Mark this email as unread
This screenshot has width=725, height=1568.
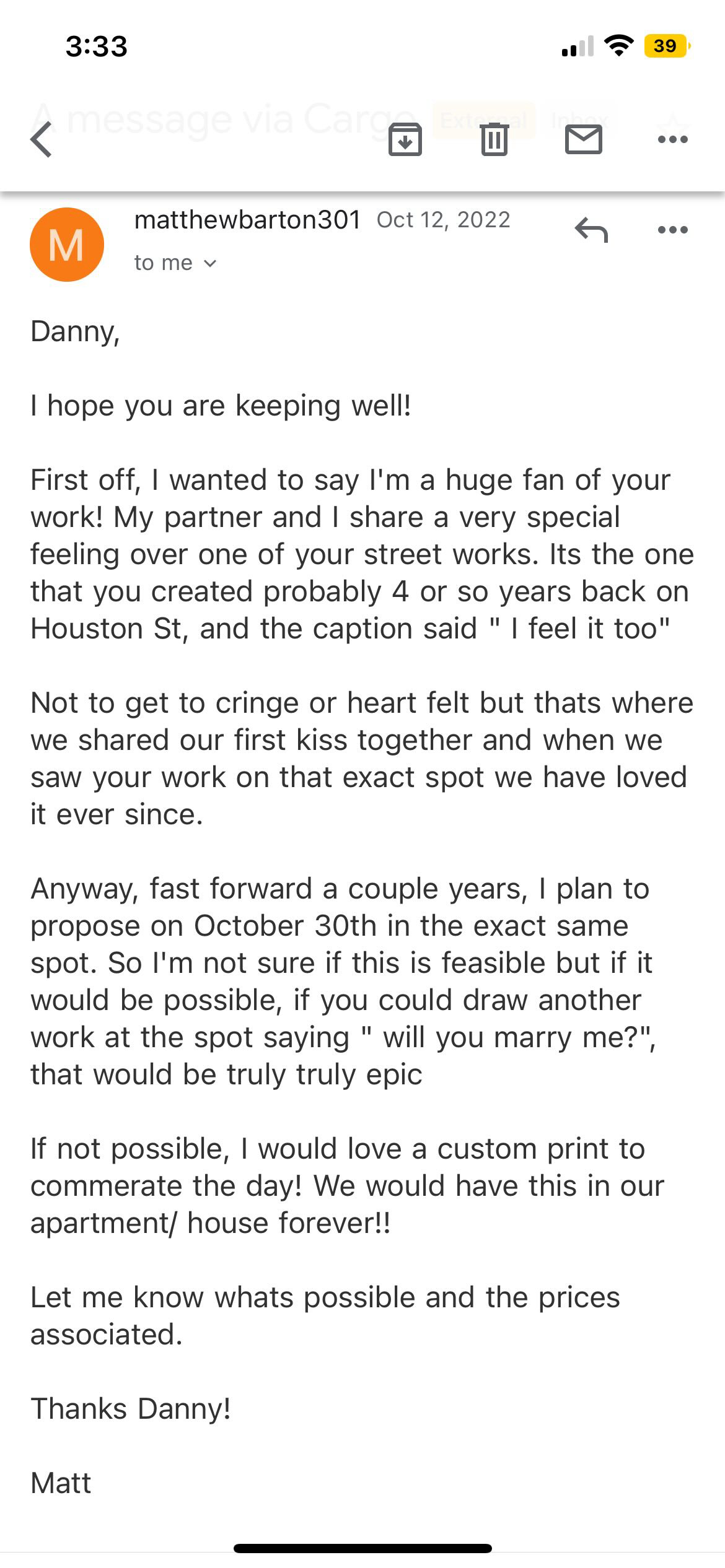click(x=583, y=139)
